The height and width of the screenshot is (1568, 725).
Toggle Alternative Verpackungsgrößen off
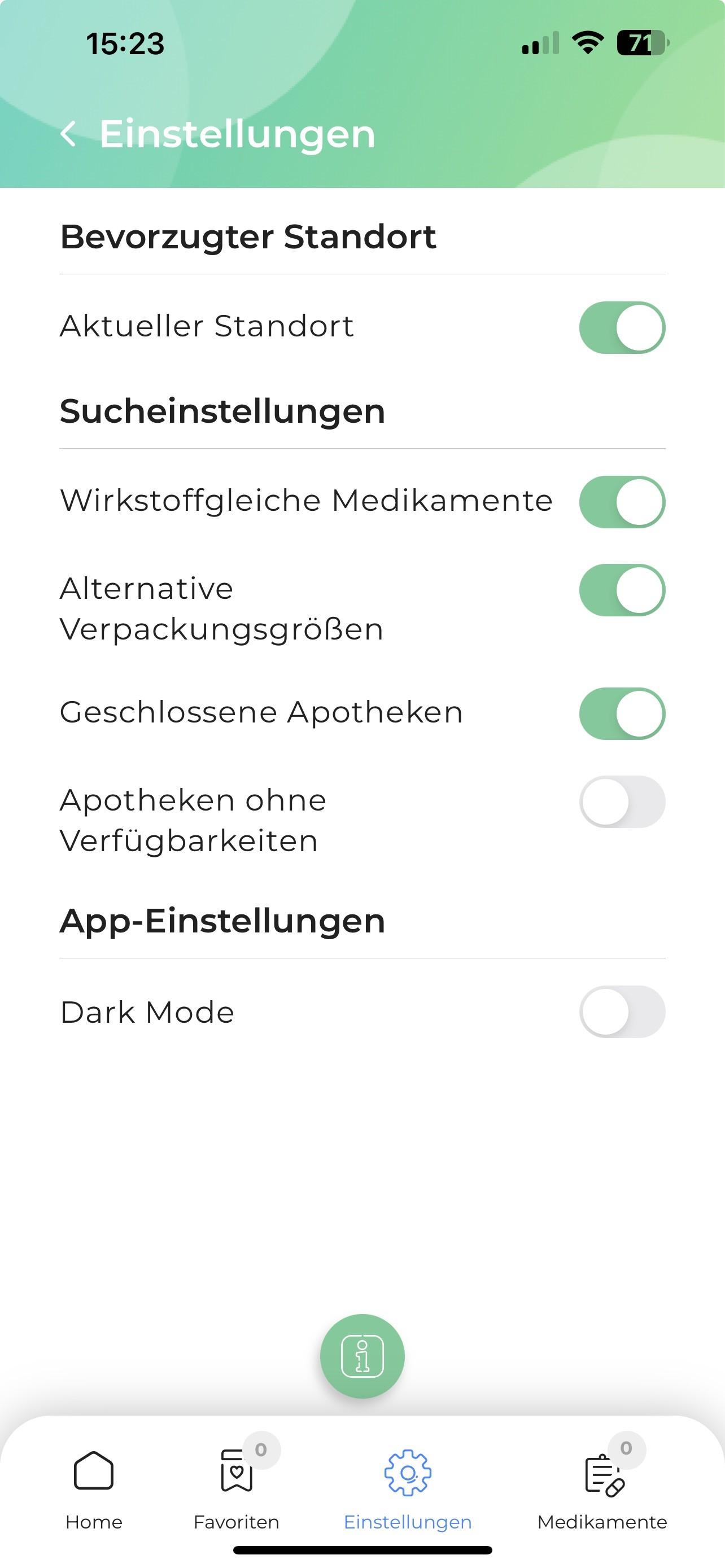click(622, 590)
